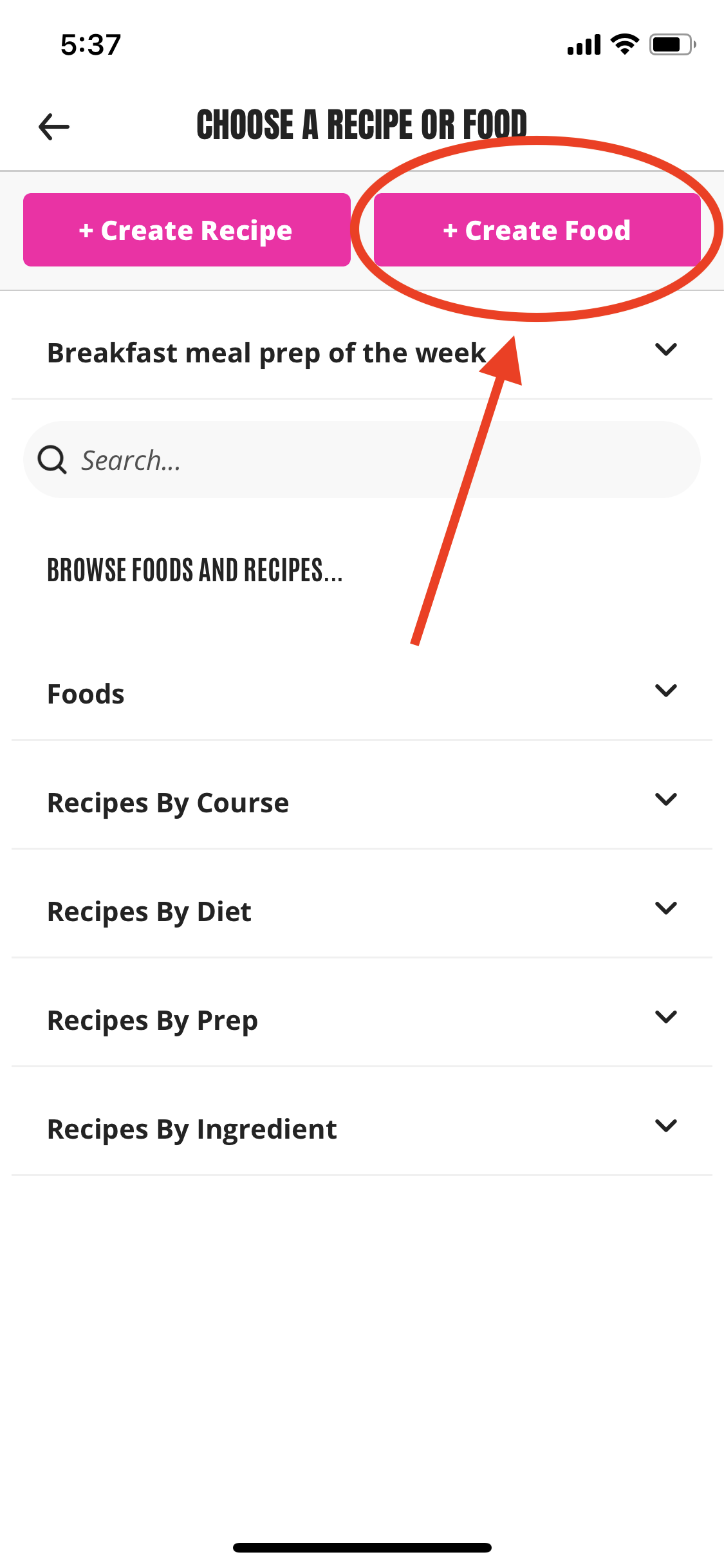The width and height of the screenshot is (724, 1568).
Task: Show Recipes By Ingredient options
Action: [x=665, y=1126]
